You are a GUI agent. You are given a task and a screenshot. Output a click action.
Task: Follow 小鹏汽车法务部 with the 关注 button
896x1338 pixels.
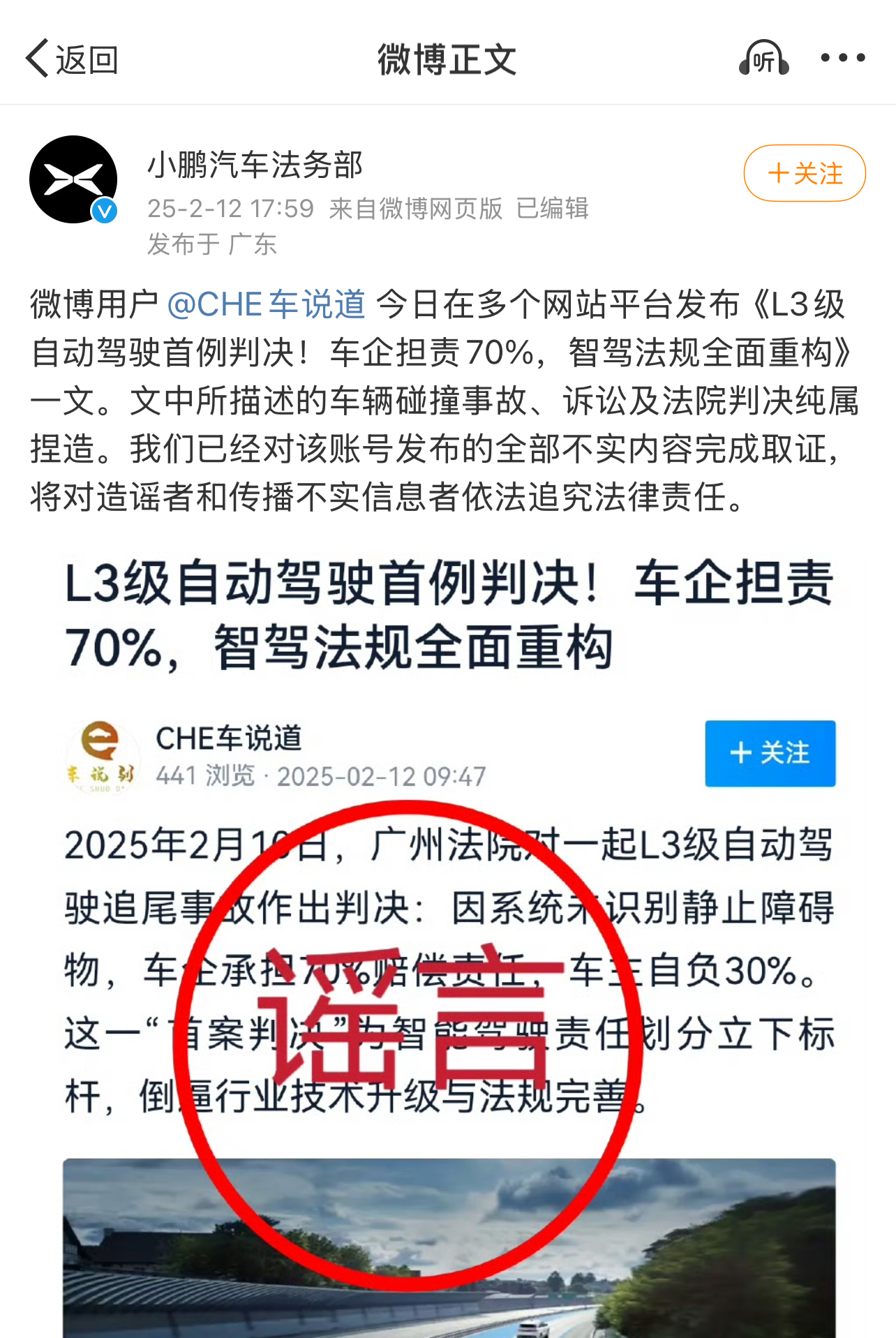[x=805, y=173]
